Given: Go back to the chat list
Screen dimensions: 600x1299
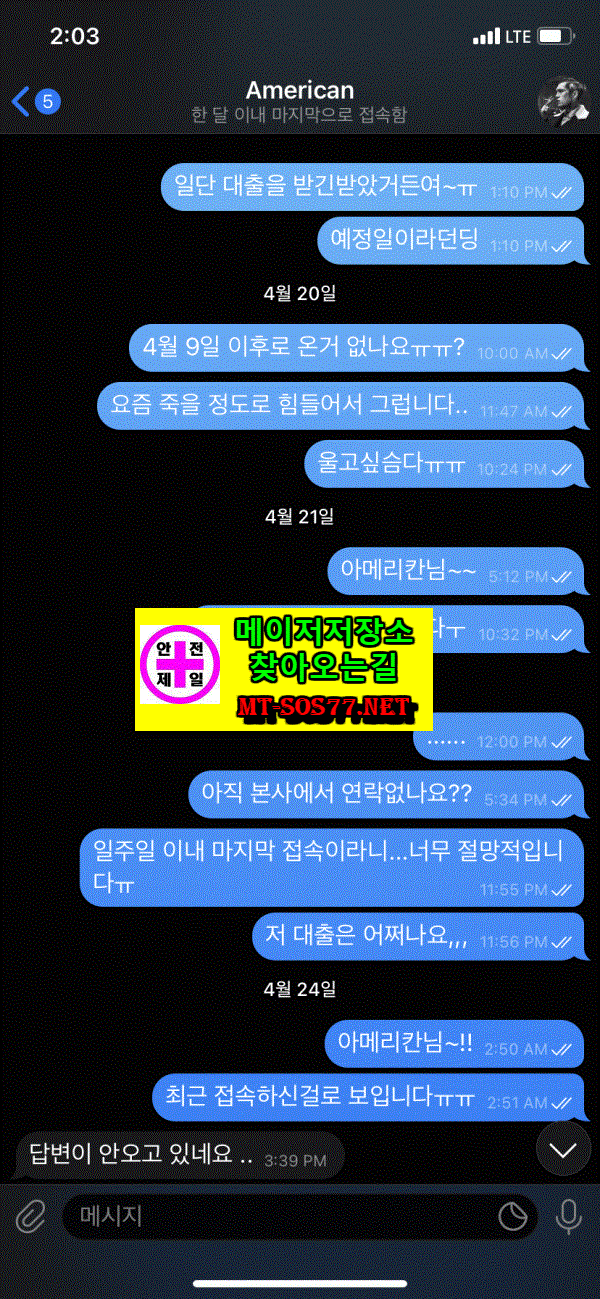Looking at the screenshot, I should (x=36, y=101).
